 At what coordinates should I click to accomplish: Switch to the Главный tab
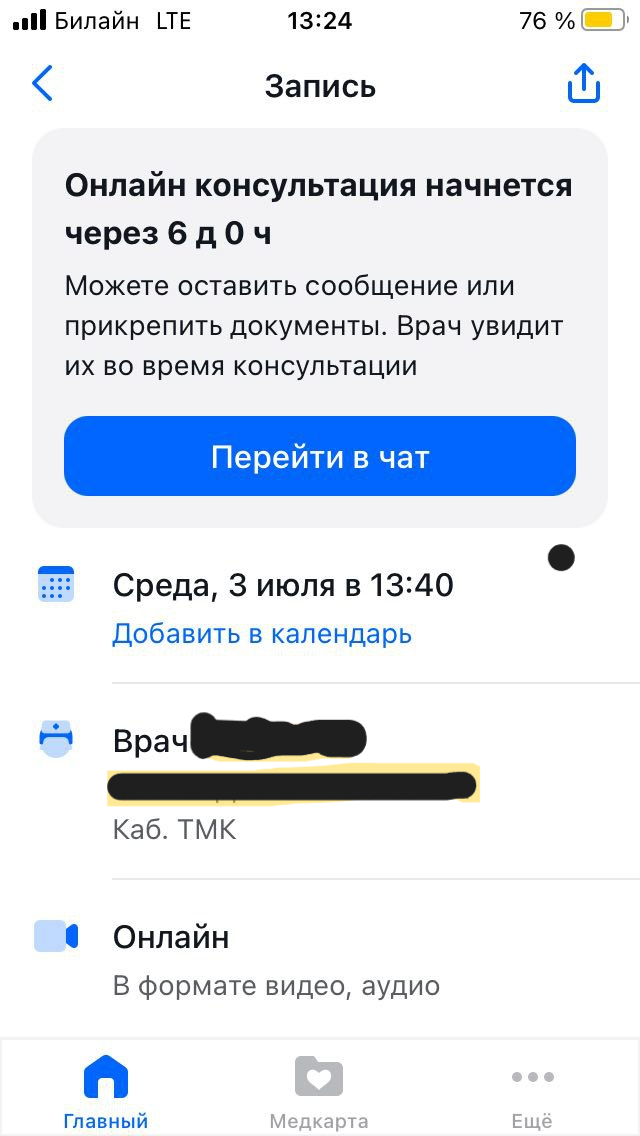click(x=106, y=1092)
